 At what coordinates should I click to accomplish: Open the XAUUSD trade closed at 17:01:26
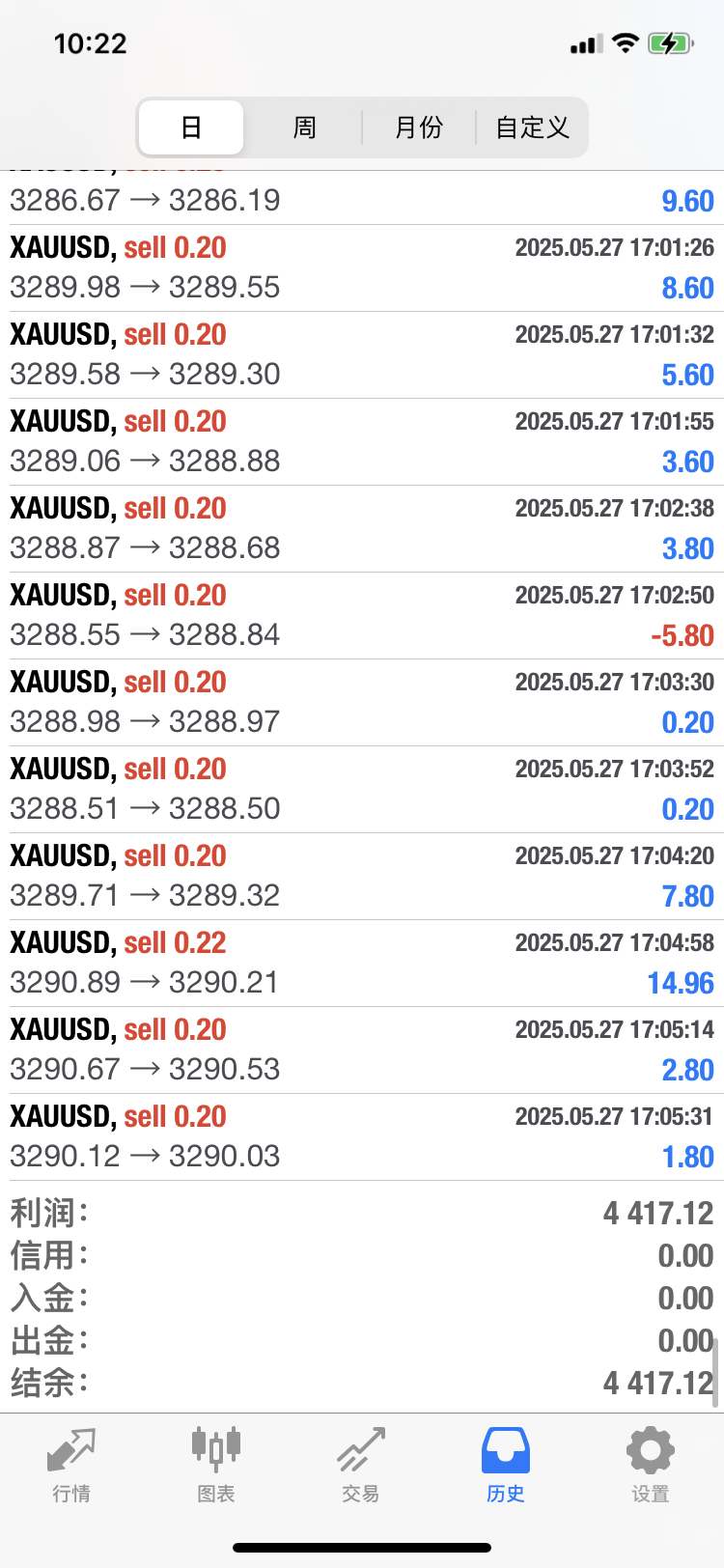[362, 267]
